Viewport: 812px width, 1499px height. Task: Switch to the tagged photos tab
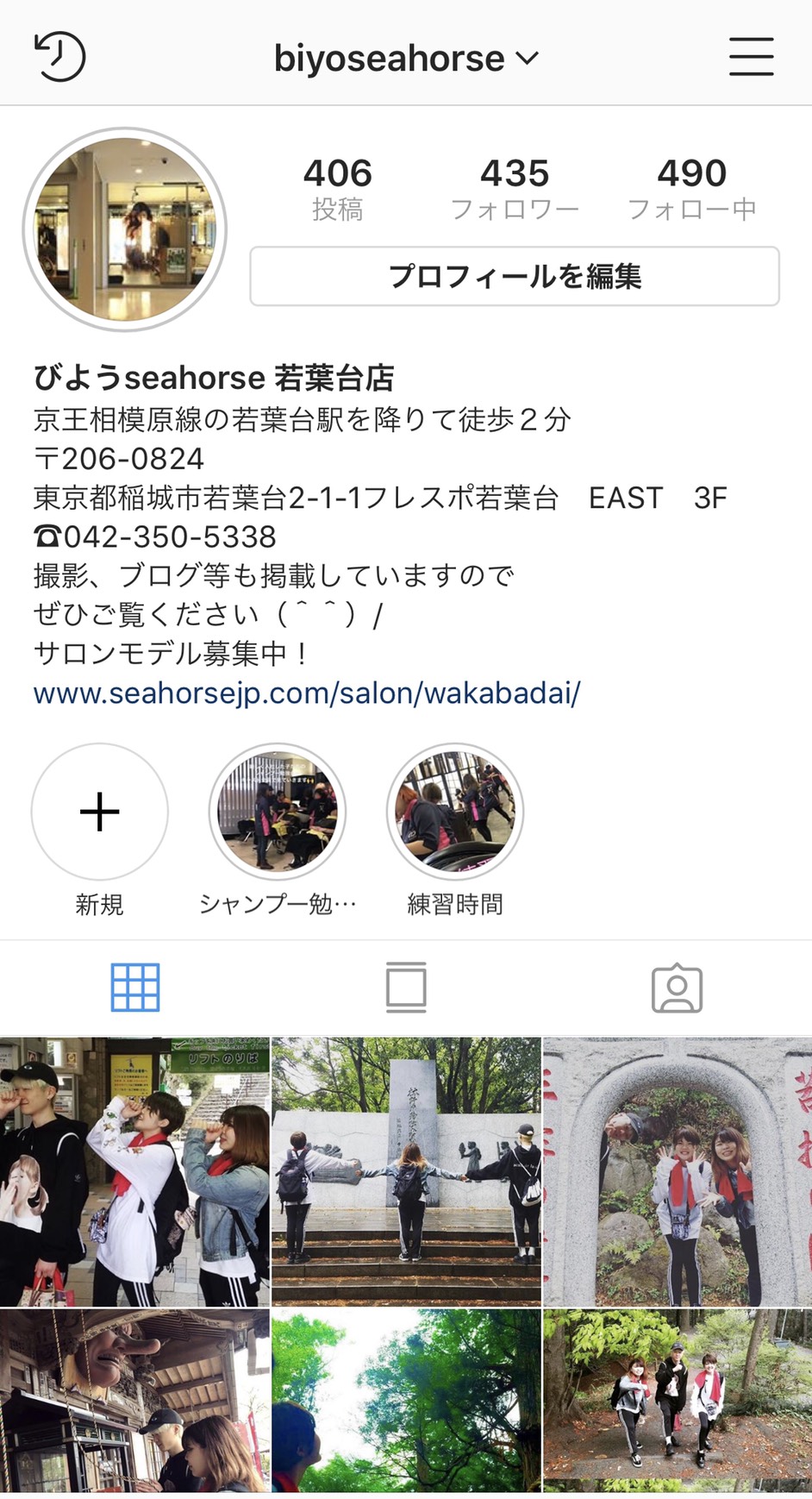pos(677,988)
